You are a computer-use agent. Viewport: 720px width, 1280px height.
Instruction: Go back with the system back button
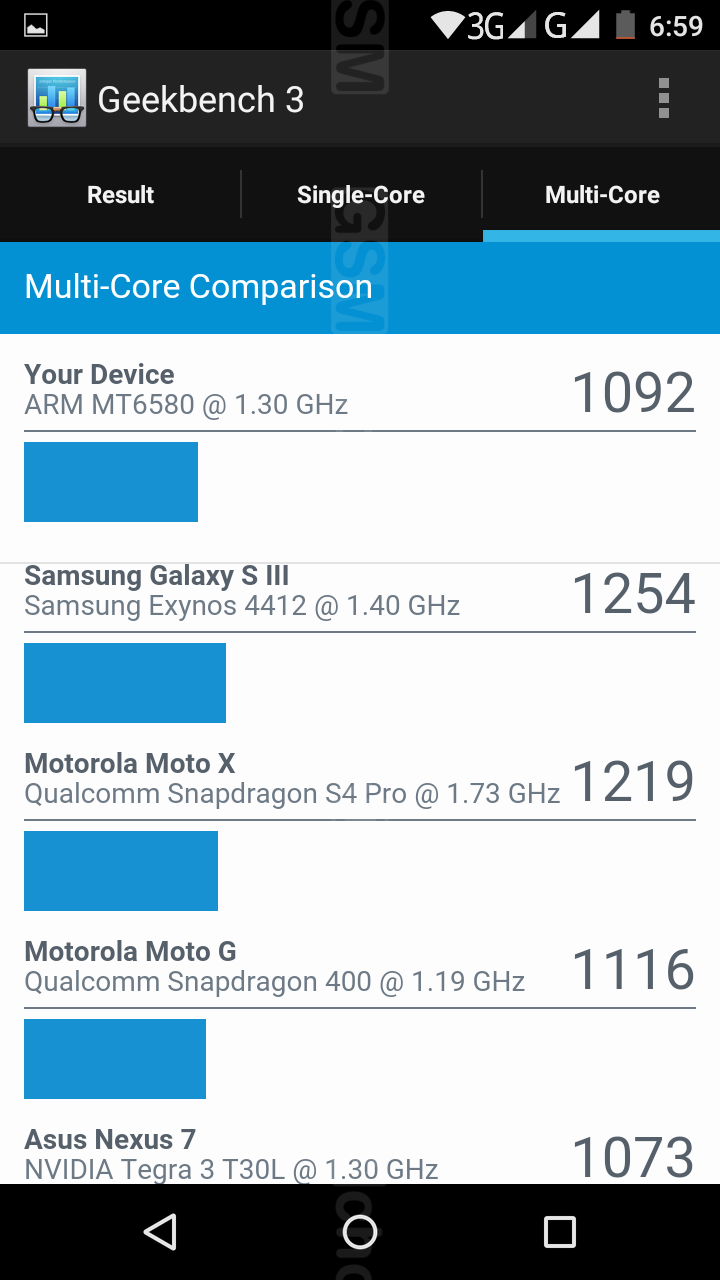coord(160,1232)
